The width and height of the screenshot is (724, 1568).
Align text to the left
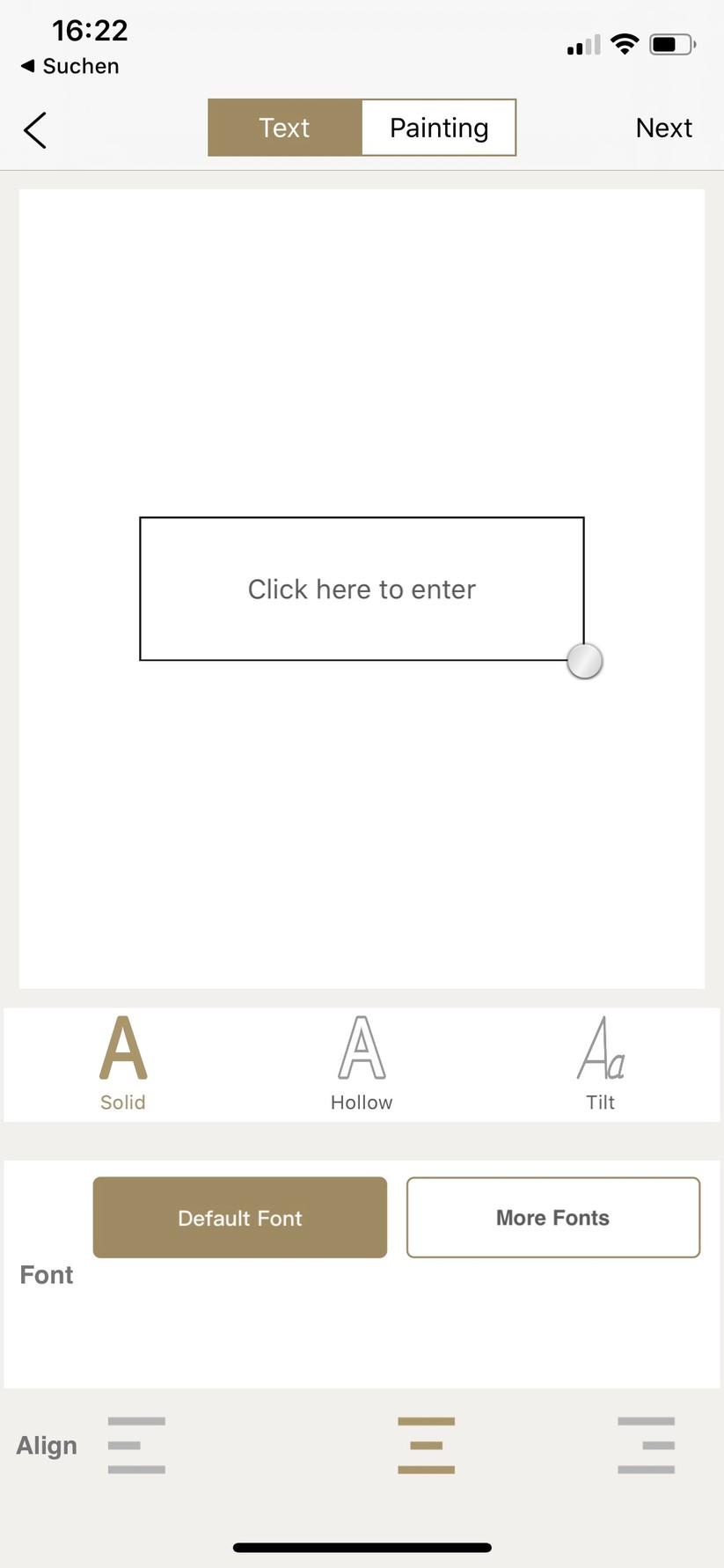click(x=136, y=1445)
